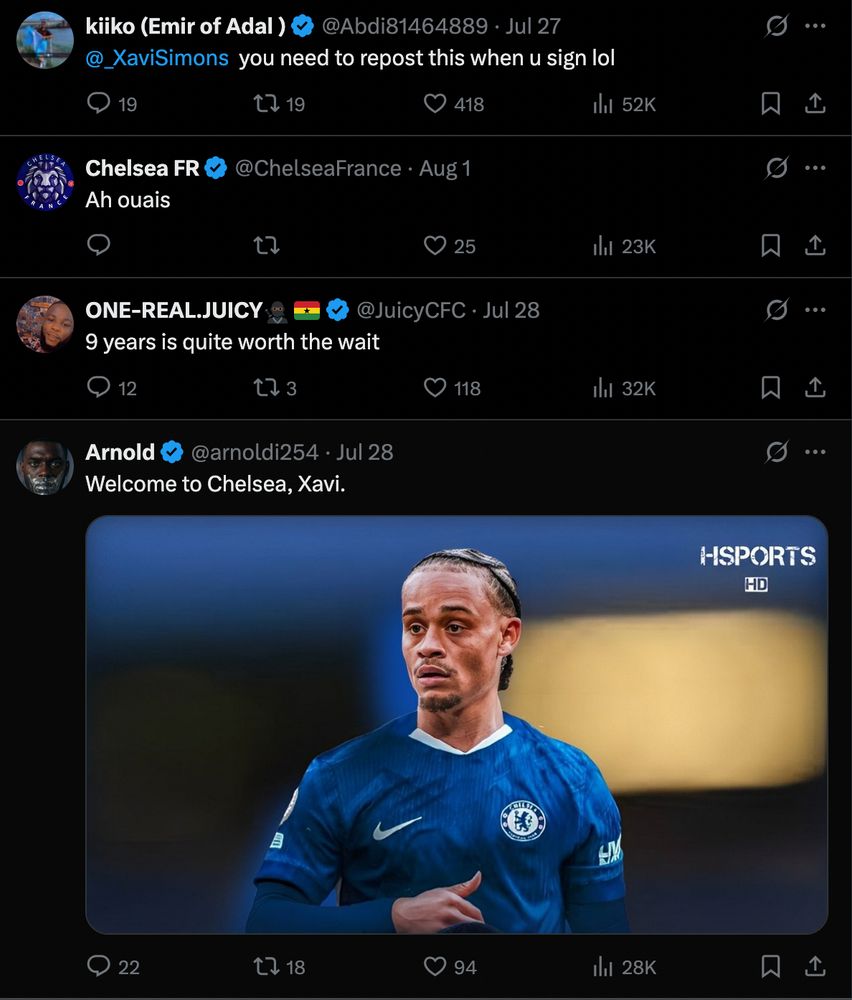852x1000 pixels.
Task: Bookmark Arnold's tweet
Action: 770,966
